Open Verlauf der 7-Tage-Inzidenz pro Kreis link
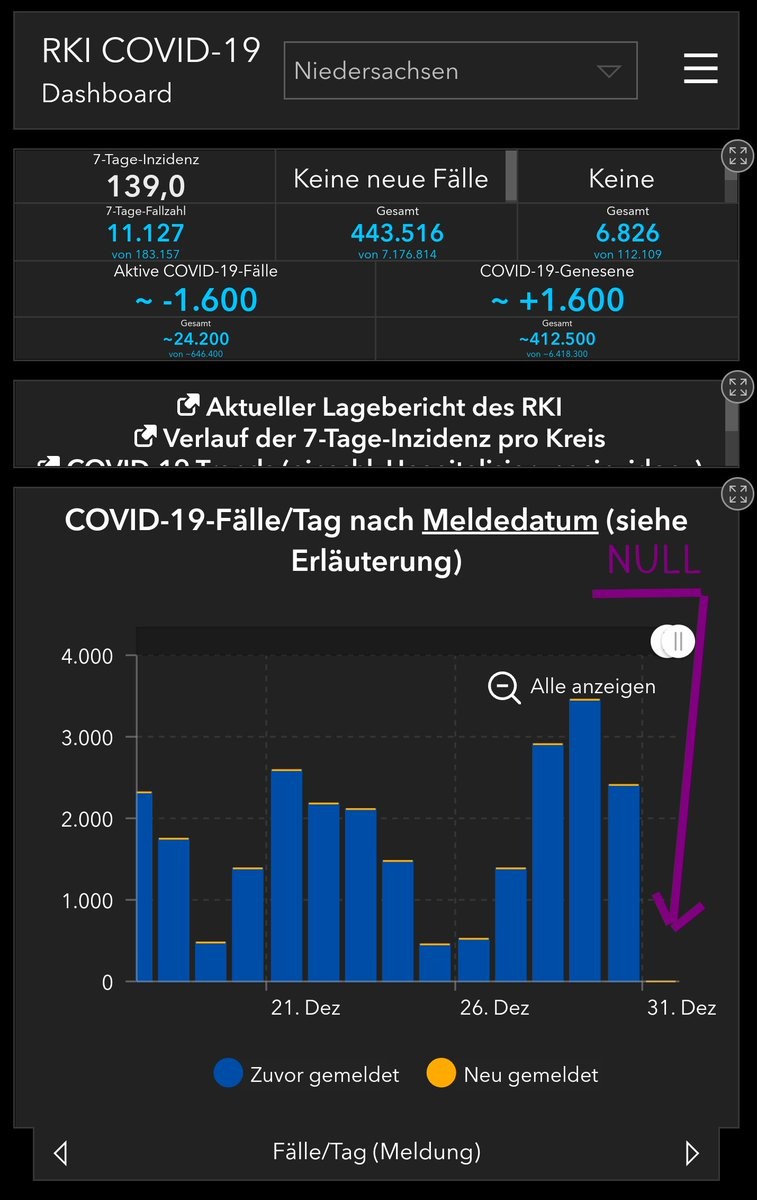The width and height of the screenshot is (757, 1200). coord(369,438)
